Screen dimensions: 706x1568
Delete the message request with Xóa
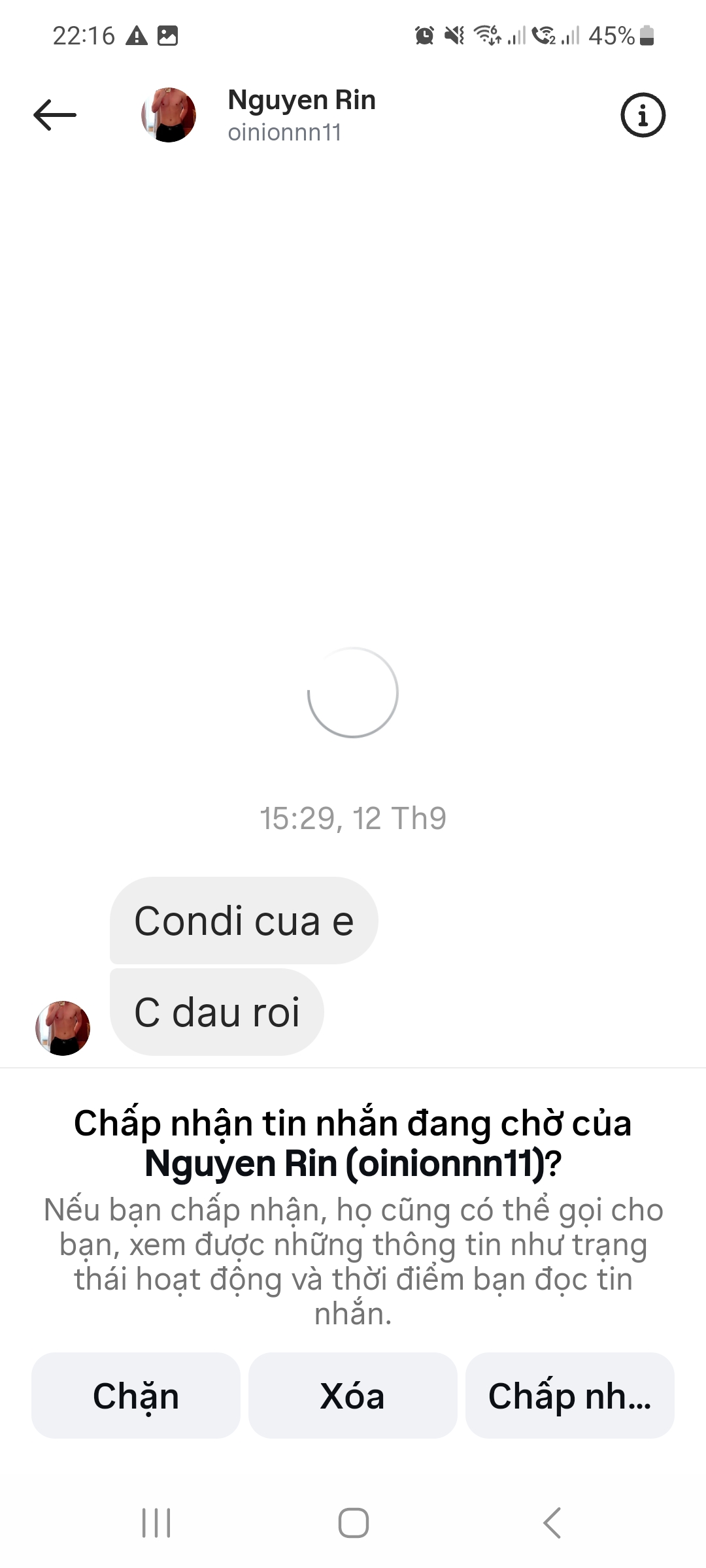(x=352, y=1396)
